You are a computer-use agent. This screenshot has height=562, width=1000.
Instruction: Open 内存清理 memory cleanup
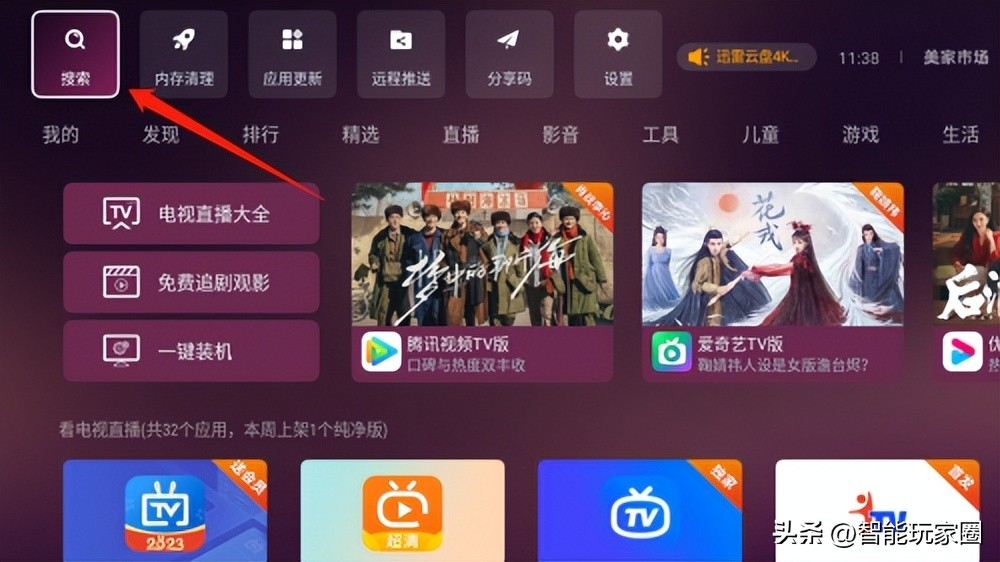point(183,54)
